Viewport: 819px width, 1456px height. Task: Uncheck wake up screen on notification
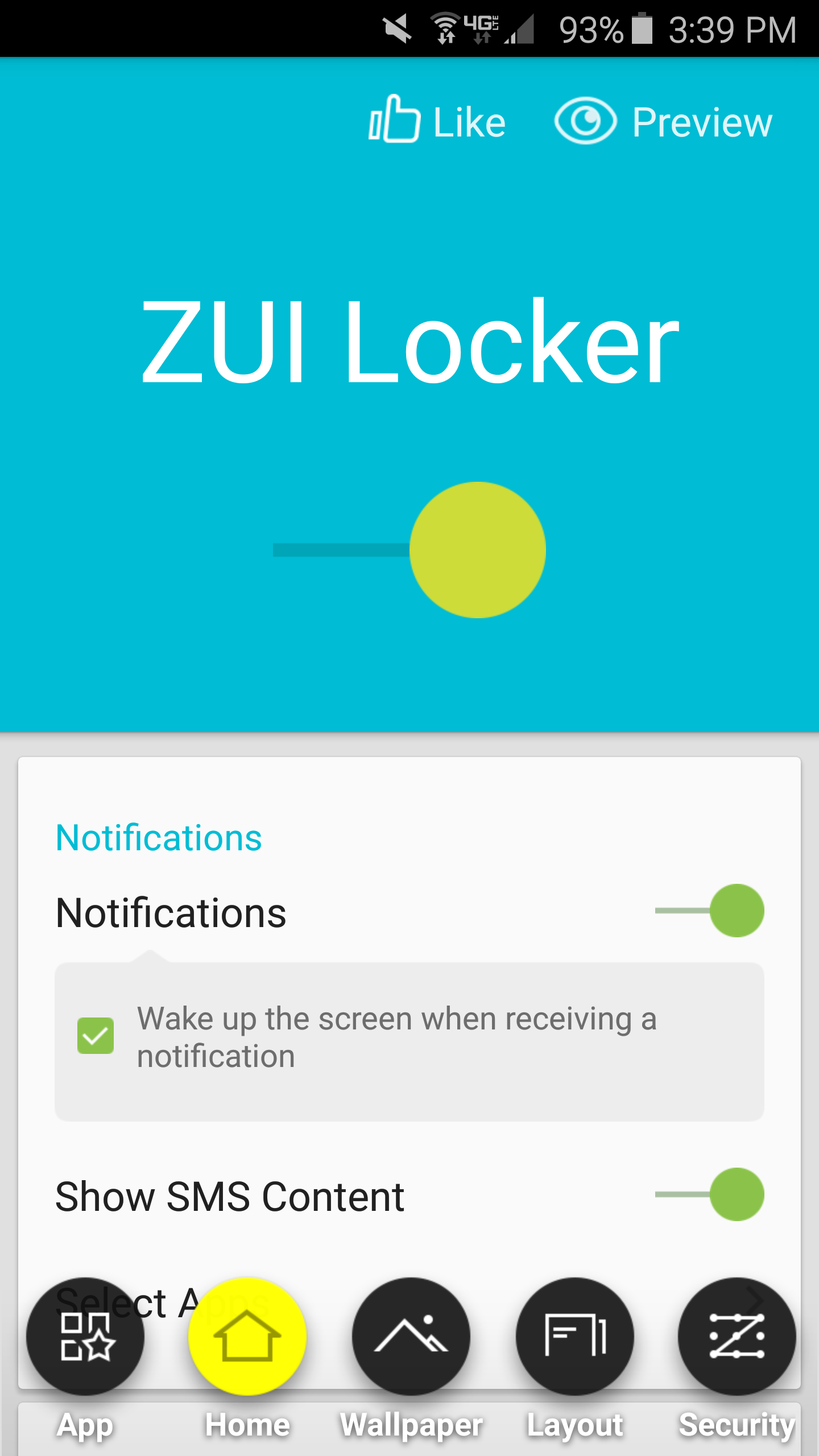click(96, 1036)
